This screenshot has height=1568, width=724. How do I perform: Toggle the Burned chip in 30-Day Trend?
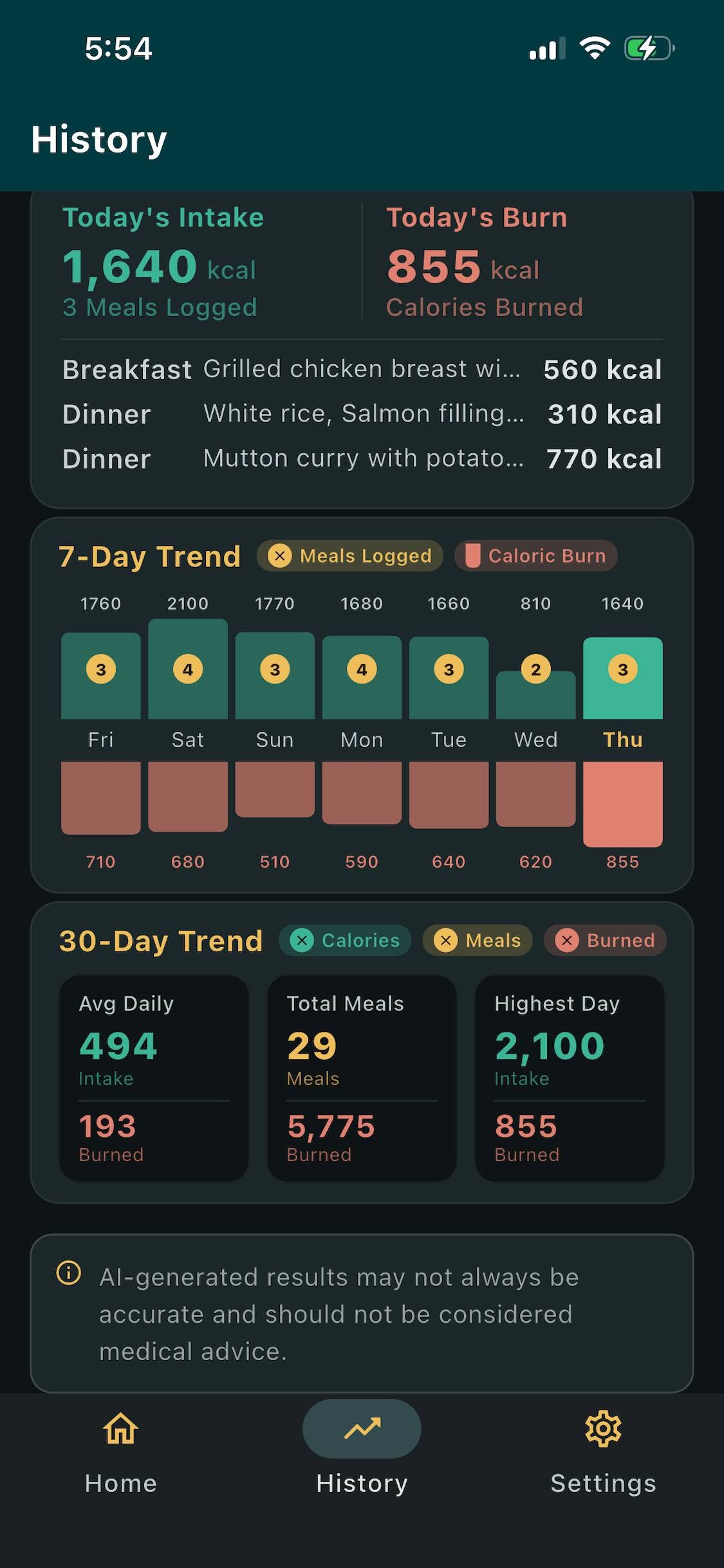point(605,940)
